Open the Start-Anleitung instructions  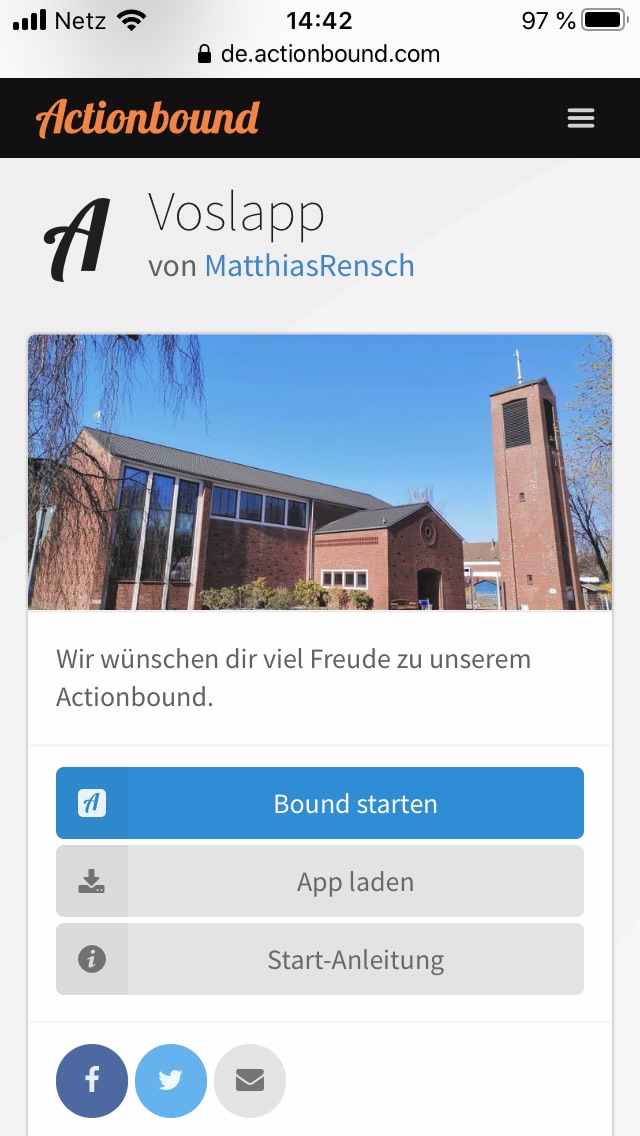click(x=320, y=959)
